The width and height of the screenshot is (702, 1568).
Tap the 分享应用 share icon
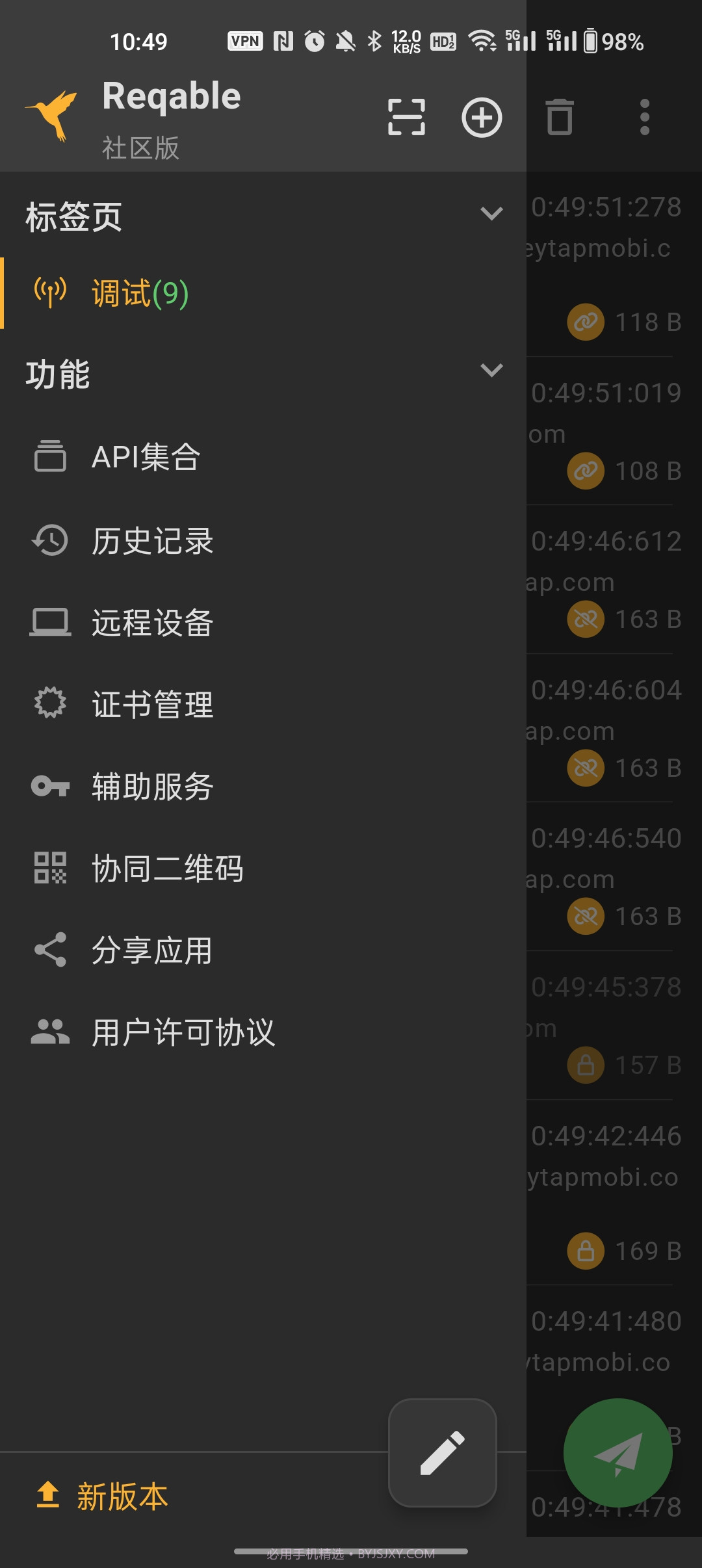point(50,949)
